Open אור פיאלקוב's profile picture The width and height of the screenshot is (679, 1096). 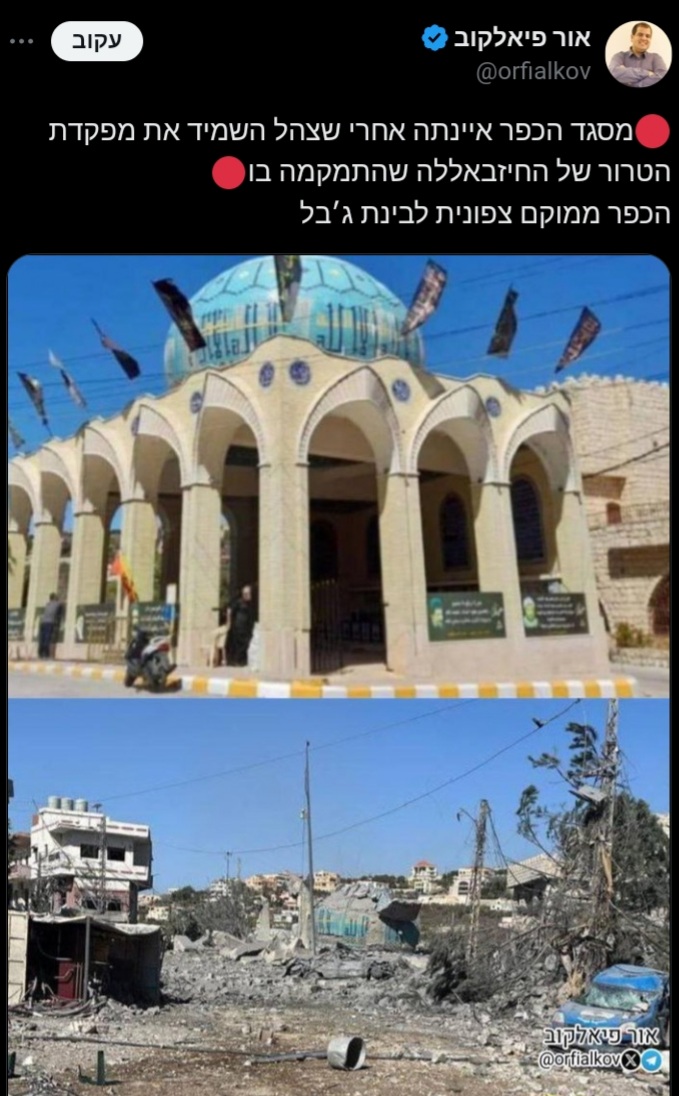[638, 54]
